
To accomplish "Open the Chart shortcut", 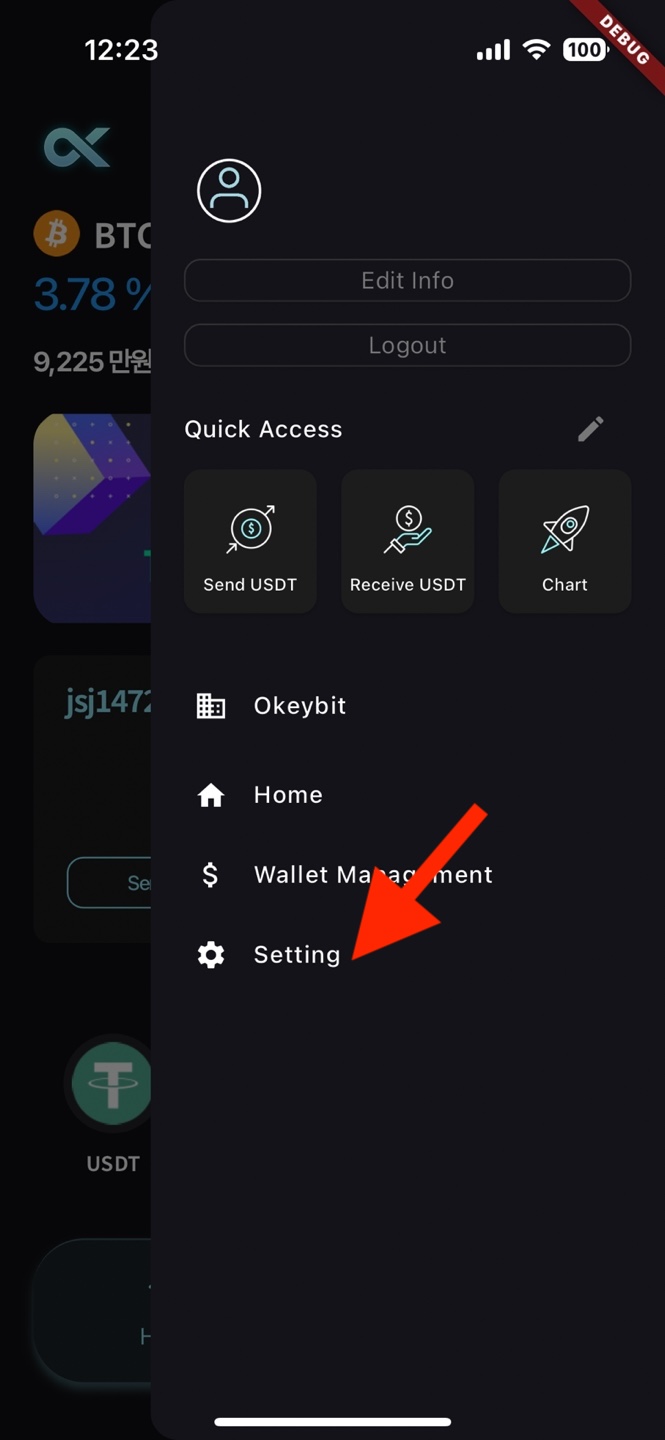I will pyautogui.click(x=564, y=541).
